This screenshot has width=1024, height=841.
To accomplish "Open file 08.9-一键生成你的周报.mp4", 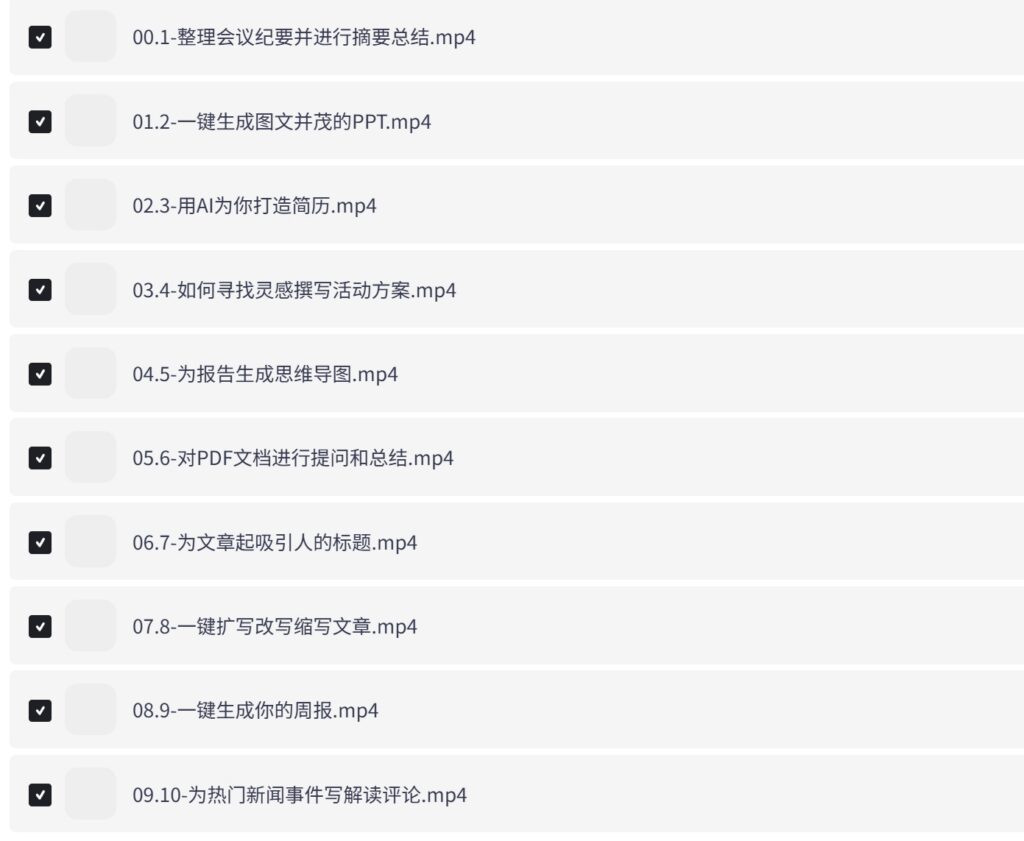I will coord(255,711).
